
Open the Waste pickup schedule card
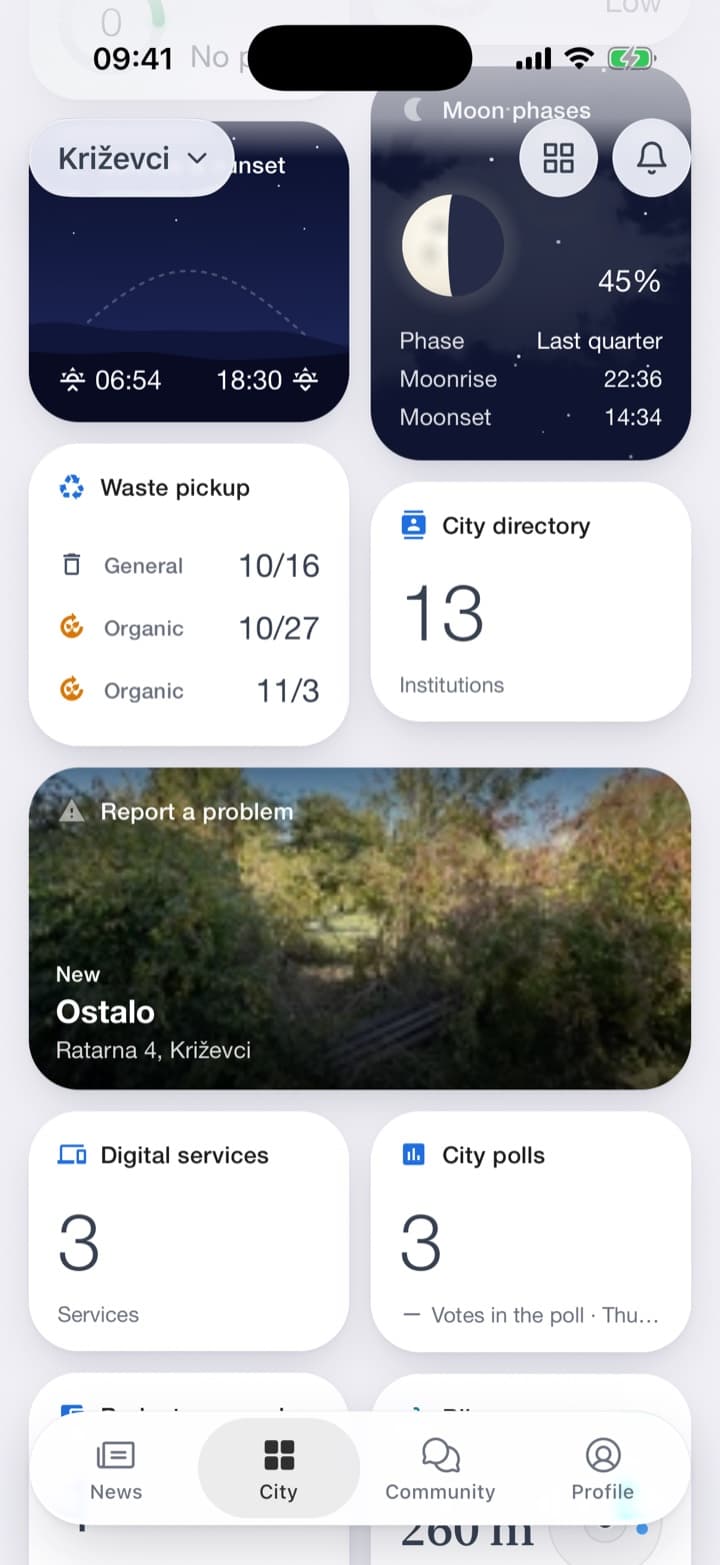189,595
